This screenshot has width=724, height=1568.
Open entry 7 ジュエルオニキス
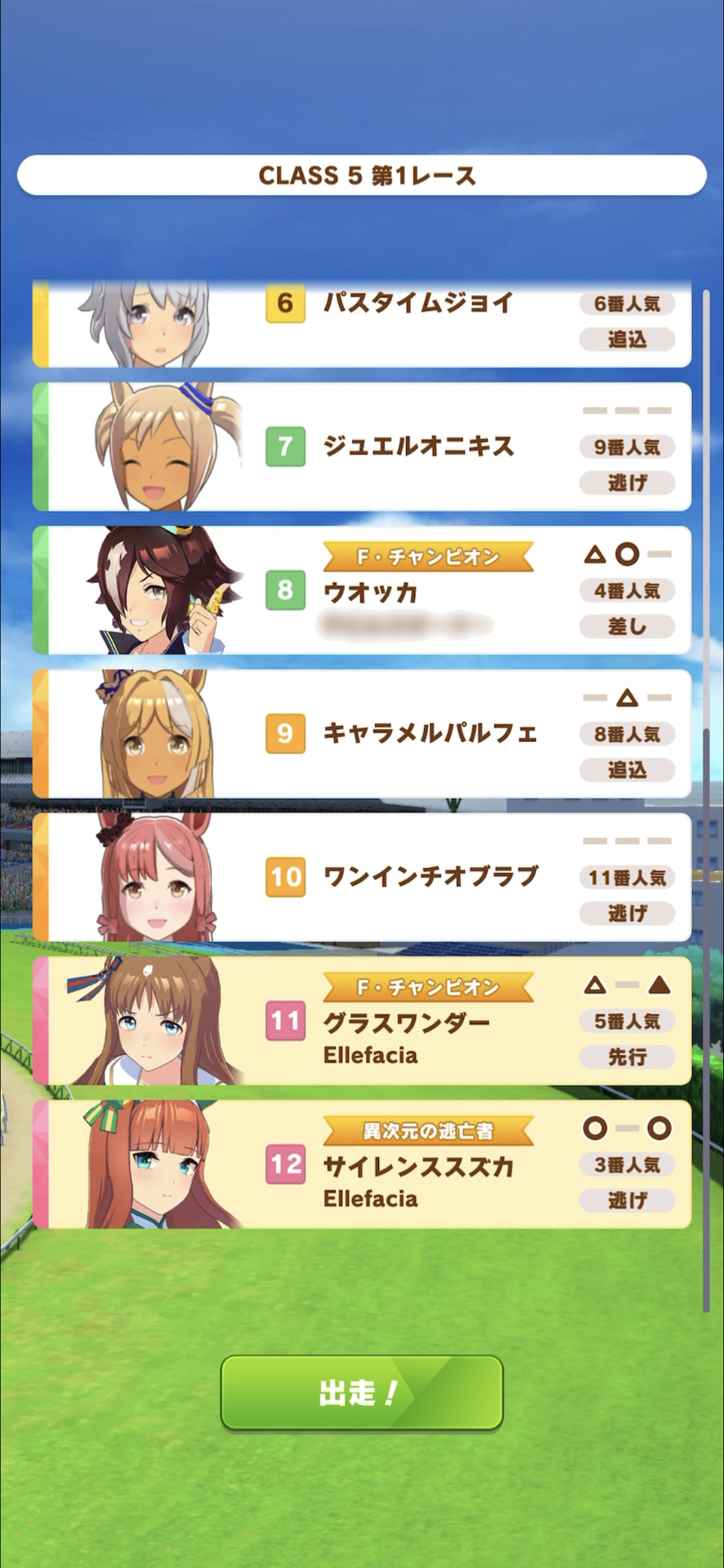[362, 447]
